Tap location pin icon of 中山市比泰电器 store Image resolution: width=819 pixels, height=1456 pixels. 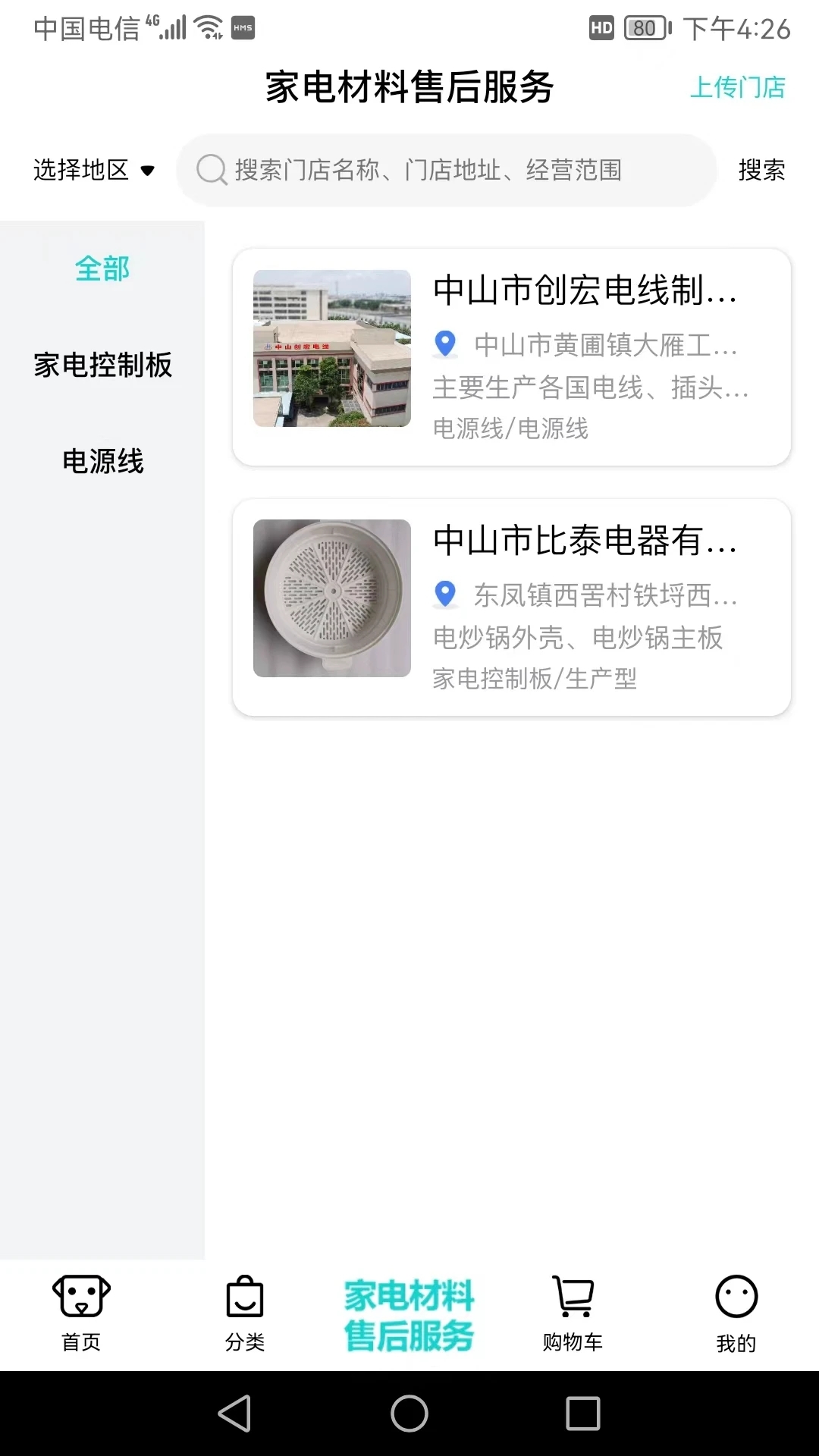click(445, 594)
